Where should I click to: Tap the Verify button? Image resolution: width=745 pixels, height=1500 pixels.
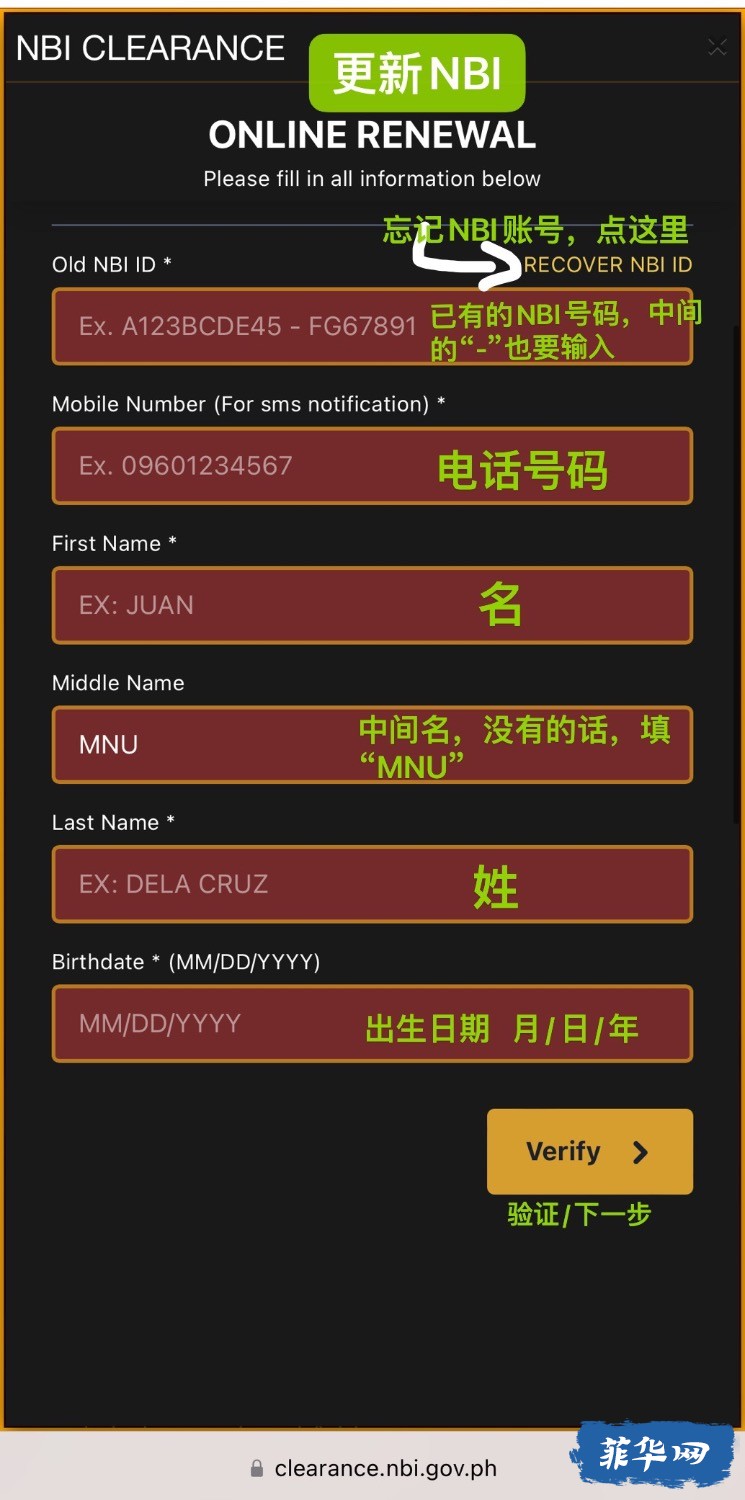coord(589,1151)
